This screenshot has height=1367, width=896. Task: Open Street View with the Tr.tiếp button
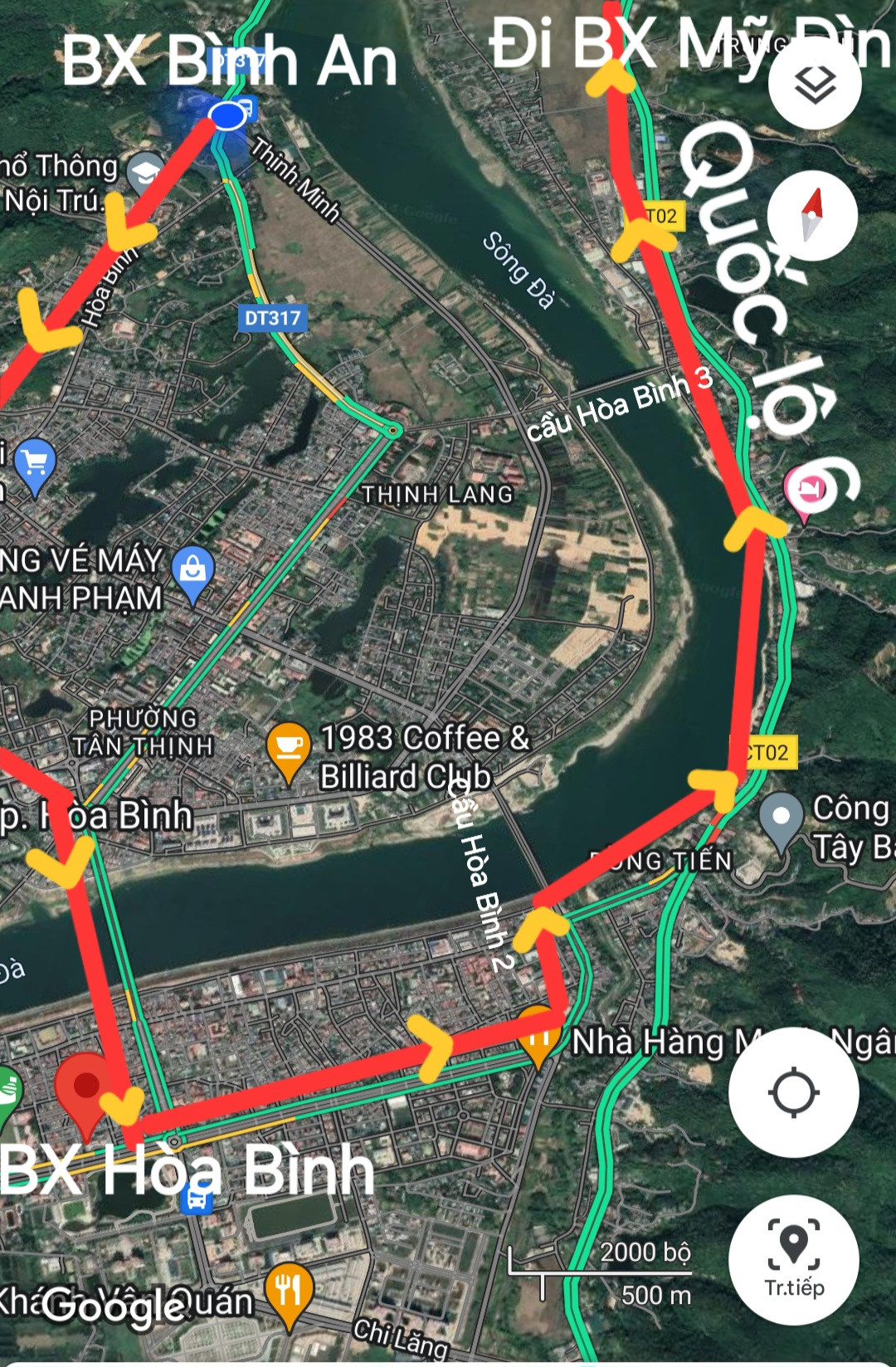(x=794, y=1256)
